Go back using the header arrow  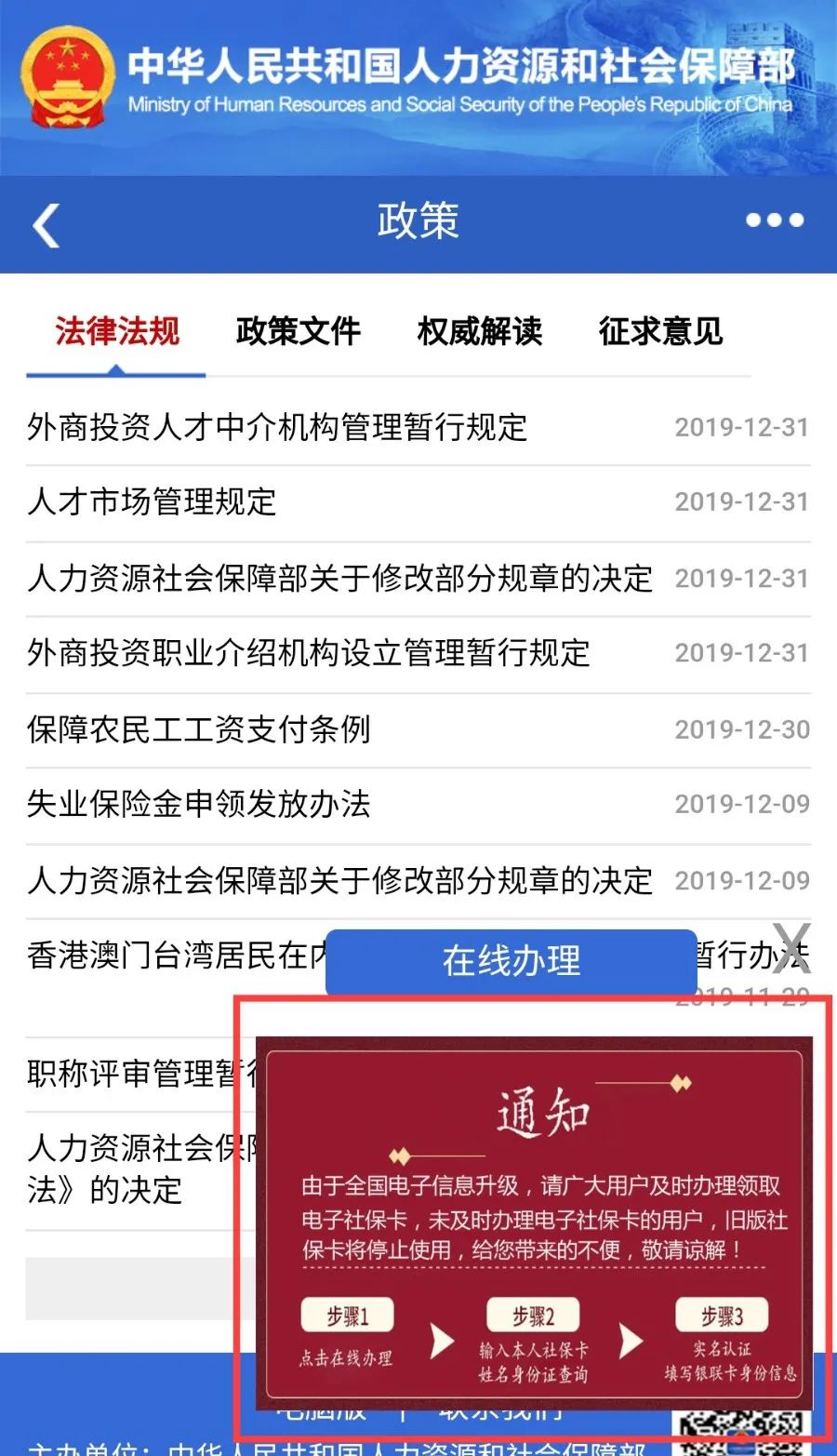(x=46, y=224)
